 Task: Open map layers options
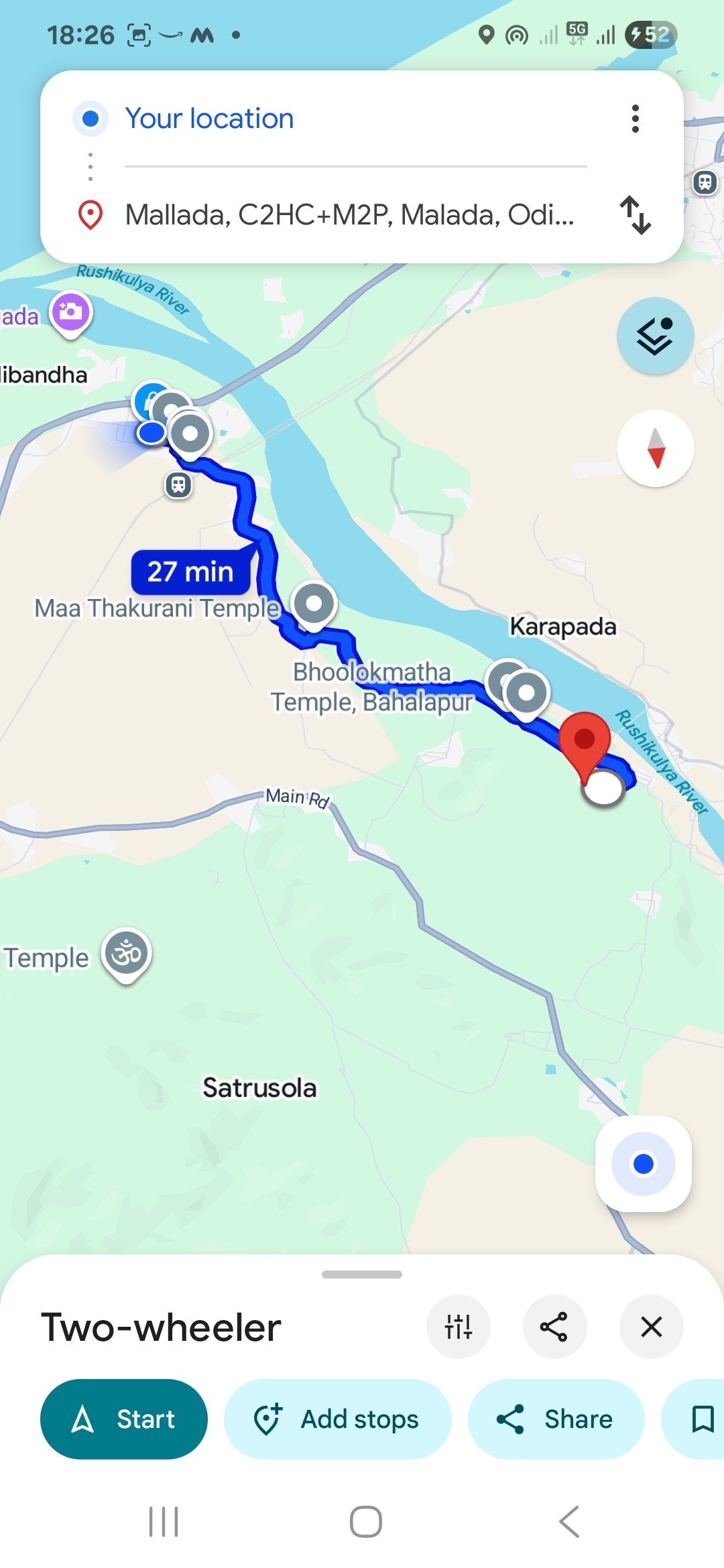click(655, 336)
